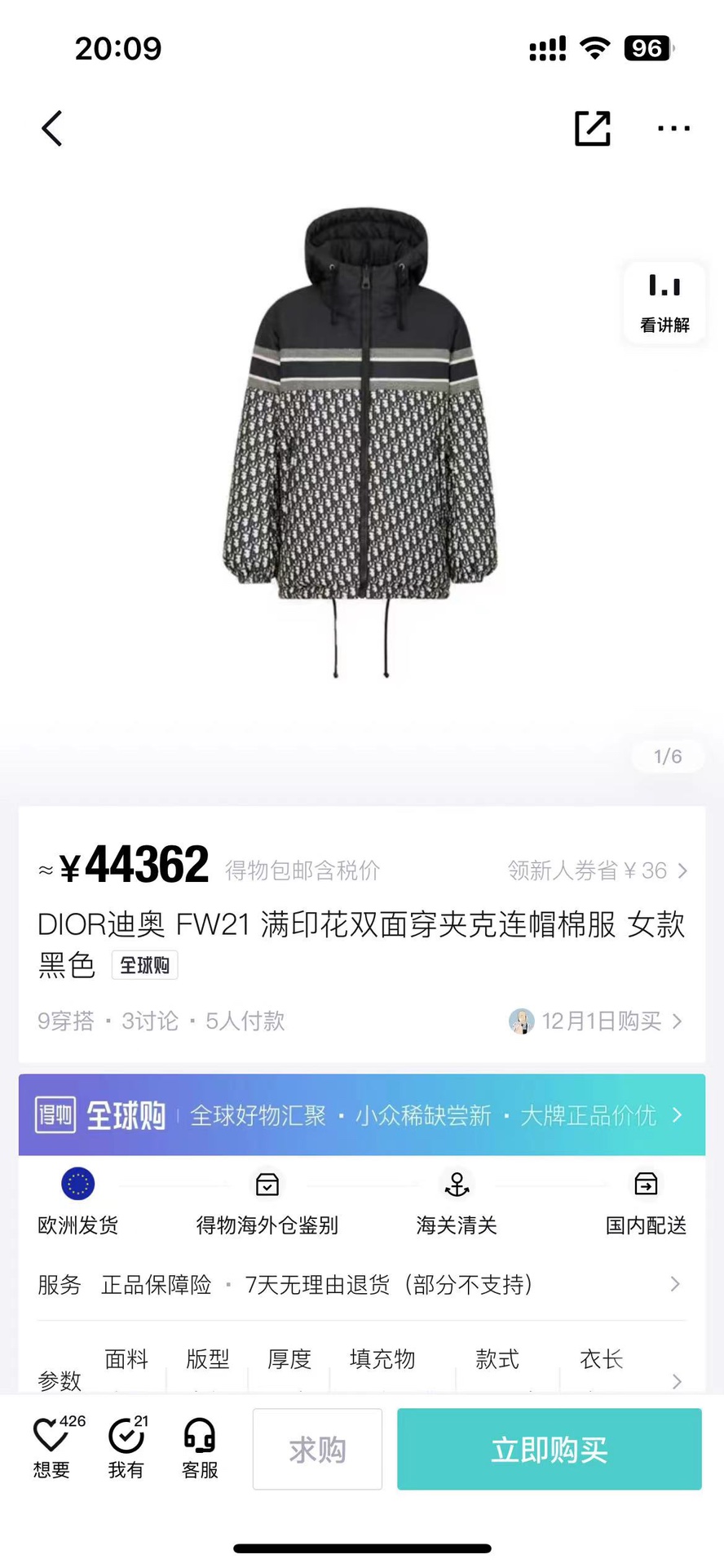
Task: Expand the 12月1日购买 purchase record
Action: coord(610,1021)
